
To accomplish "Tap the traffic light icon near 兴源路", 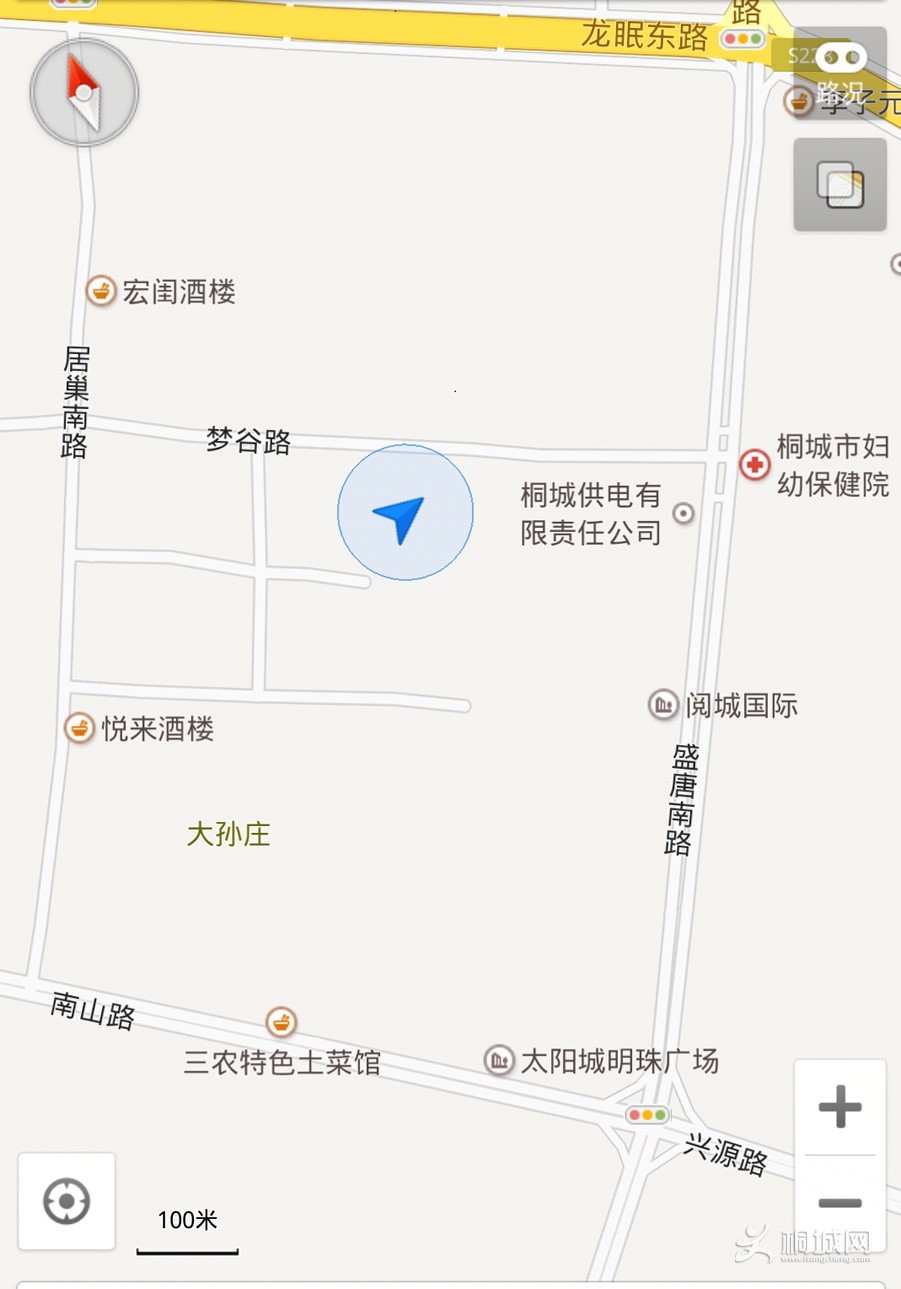I will (647, 1113).
